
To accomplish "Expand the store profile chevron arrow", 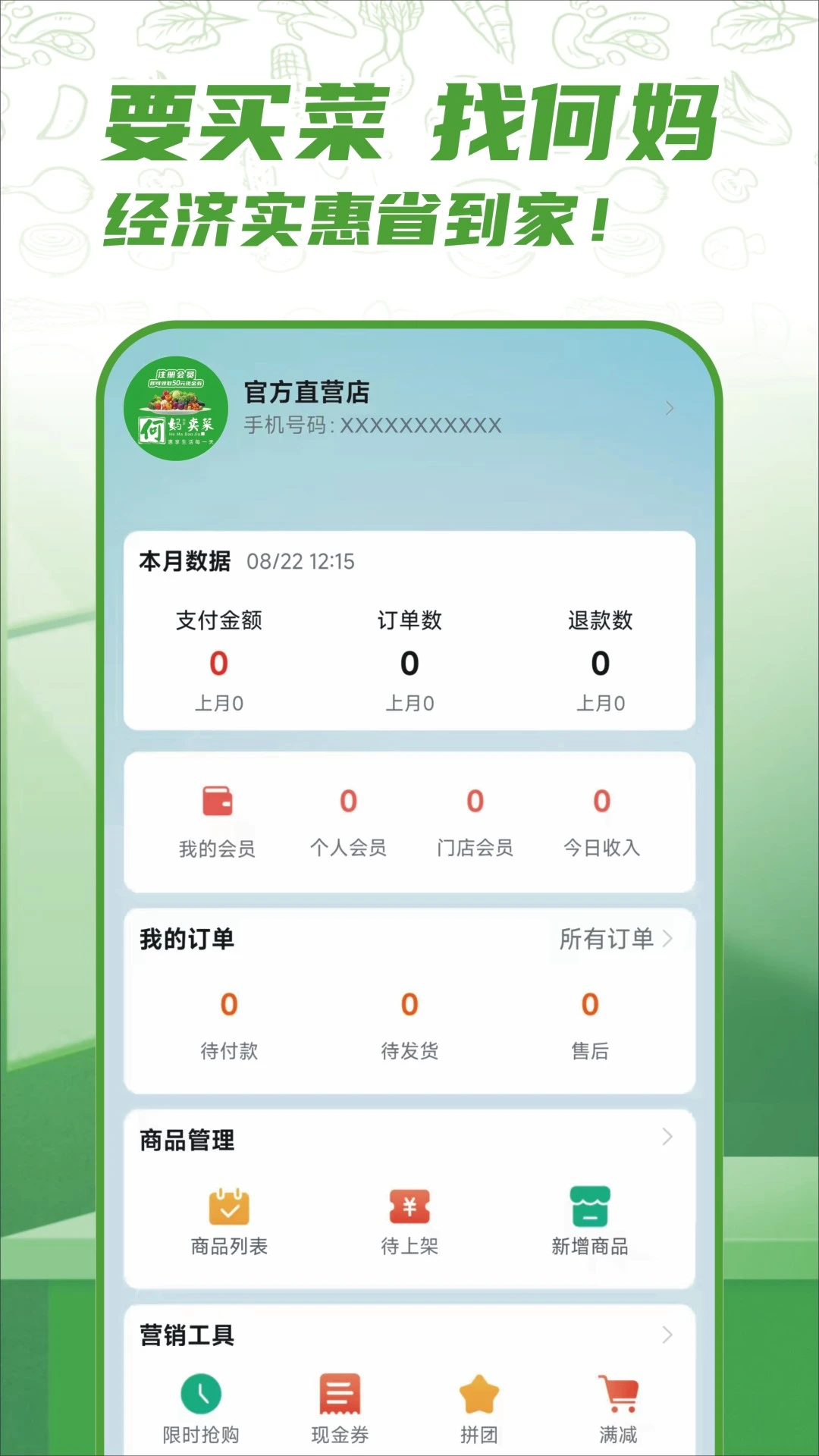I will (x=670, y=409).
